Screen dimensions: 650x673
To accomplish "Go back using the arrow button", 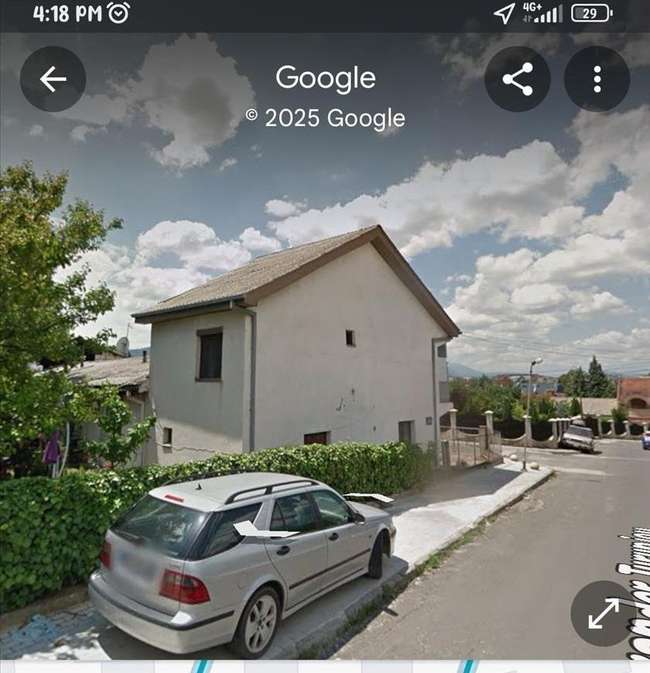I will click(53, 79).
